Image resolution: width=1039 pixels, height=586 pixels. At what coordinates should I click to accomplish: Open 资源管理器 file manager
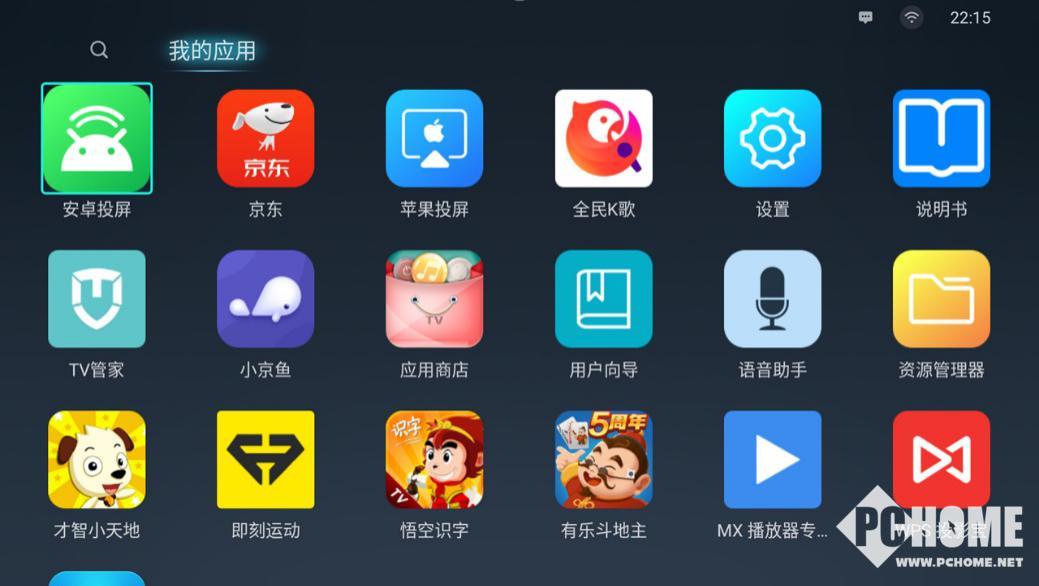pyautogui.click(x=941, y=299)
